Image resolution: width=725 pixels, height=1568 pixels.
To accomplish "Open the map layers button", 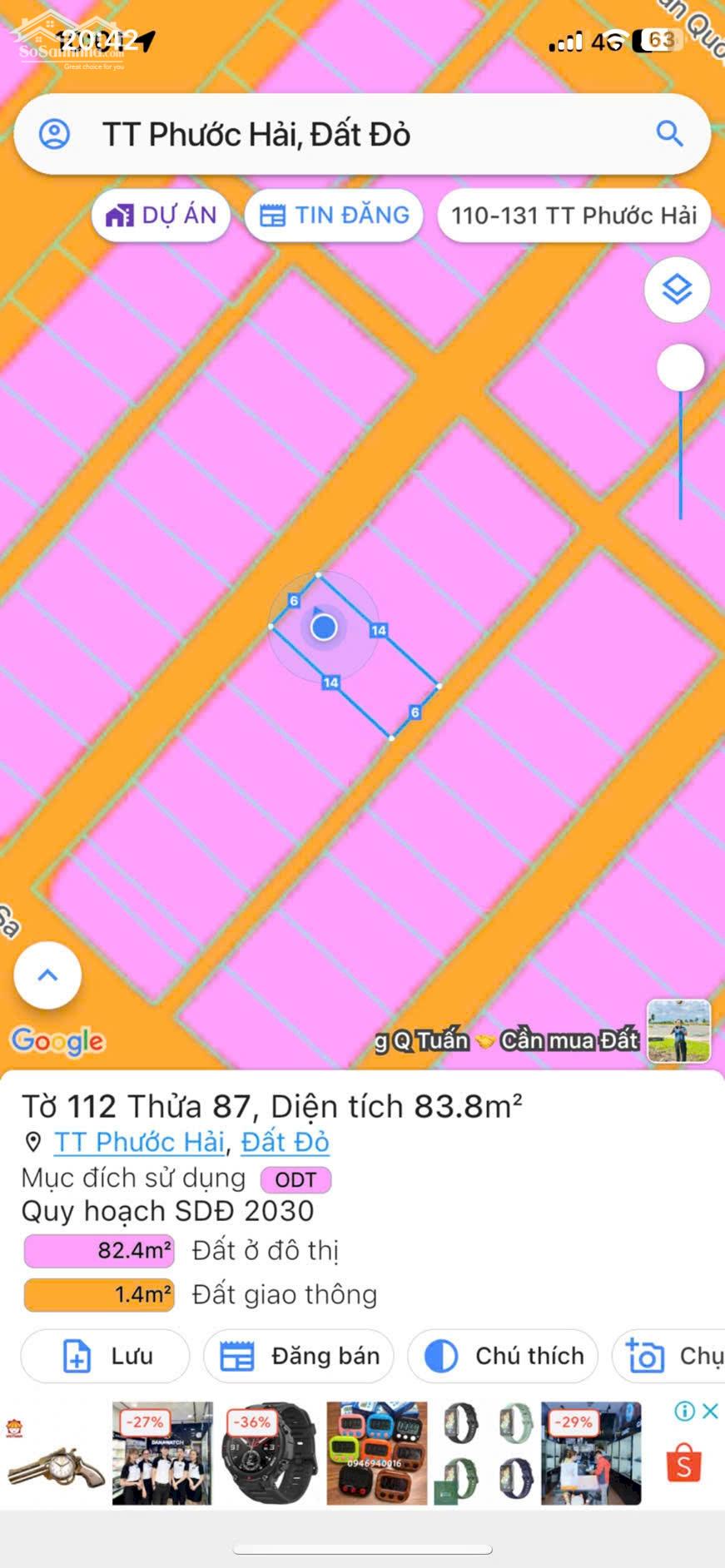I will click(x=677, y=290).
